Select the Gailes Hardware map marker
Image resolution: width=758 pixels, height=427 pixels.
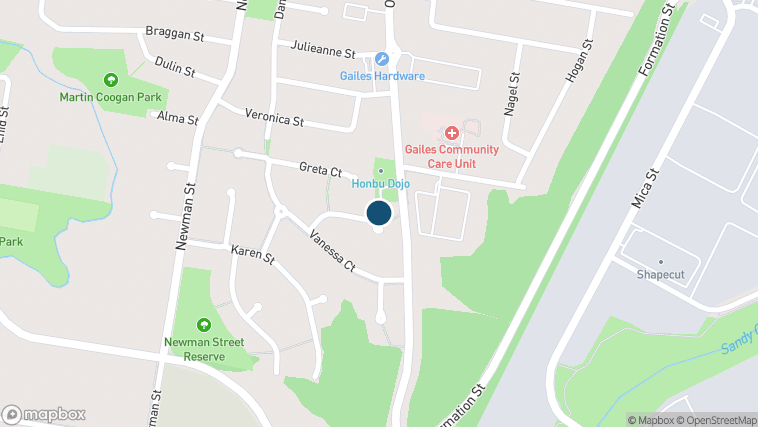pyautogui.click(x=381, y=60)
